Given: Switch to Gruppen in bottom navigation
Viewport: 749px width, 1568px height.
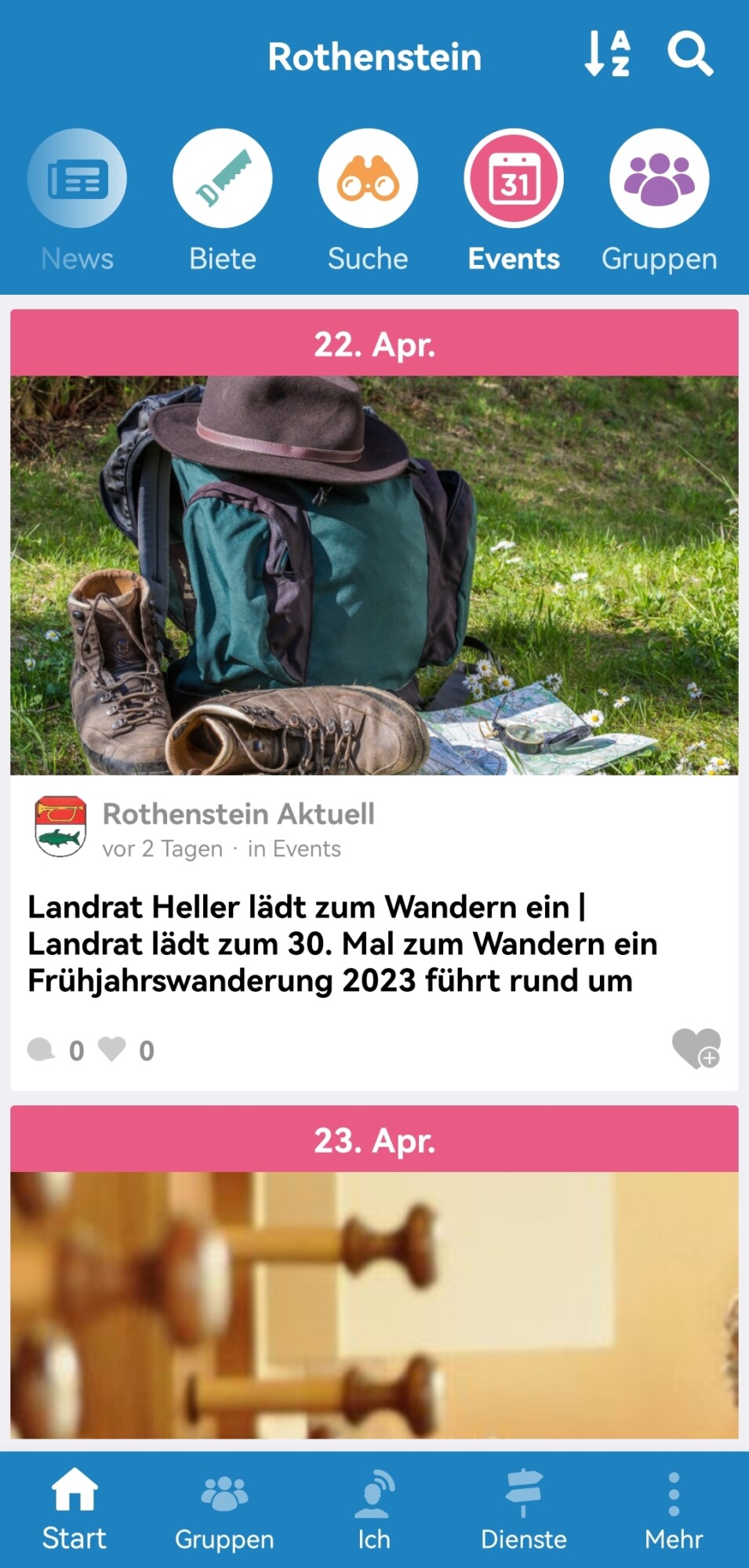Looking at the screenshot, I should click(224, 1510).
